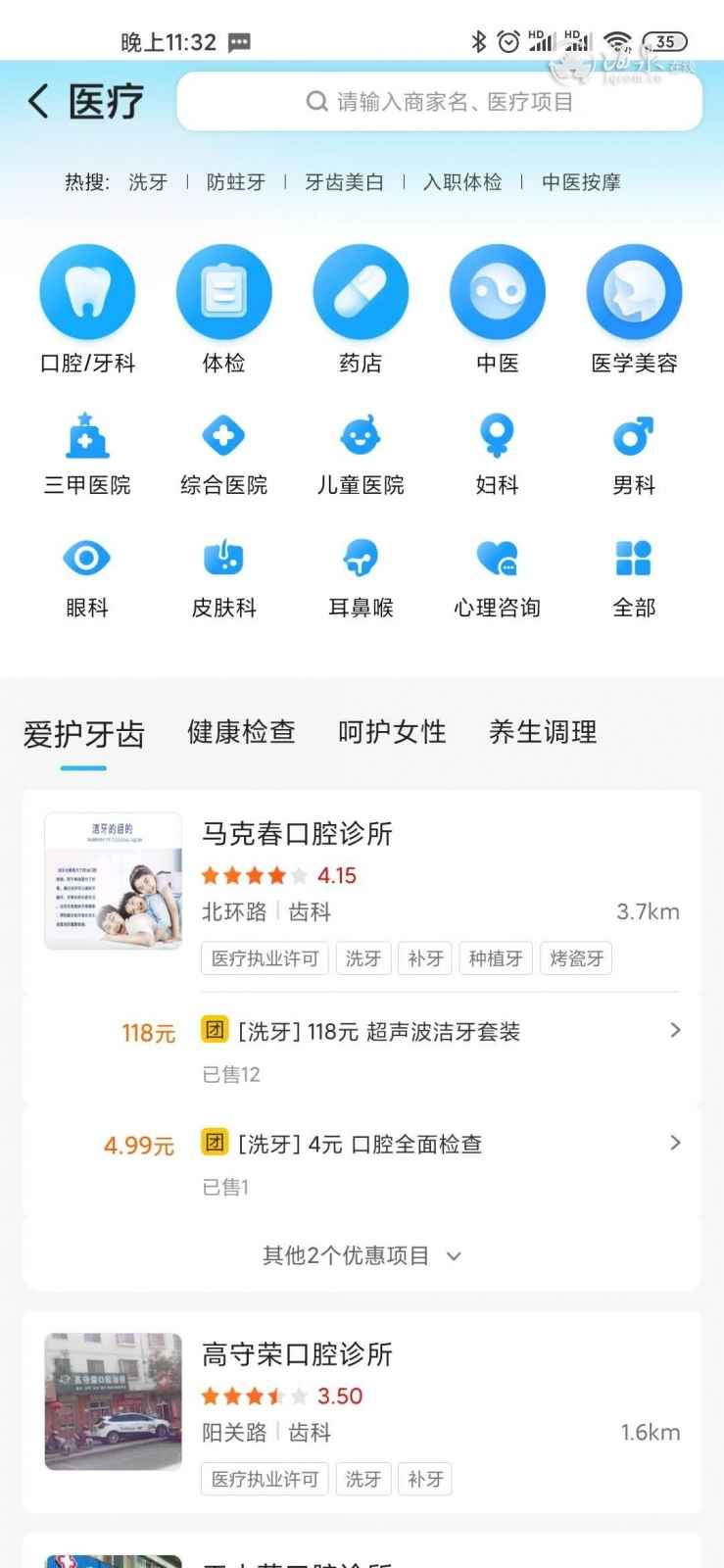Expand 其他2个优惠项目
The image size is (724, 1568).
click(x=361, y=1255)
